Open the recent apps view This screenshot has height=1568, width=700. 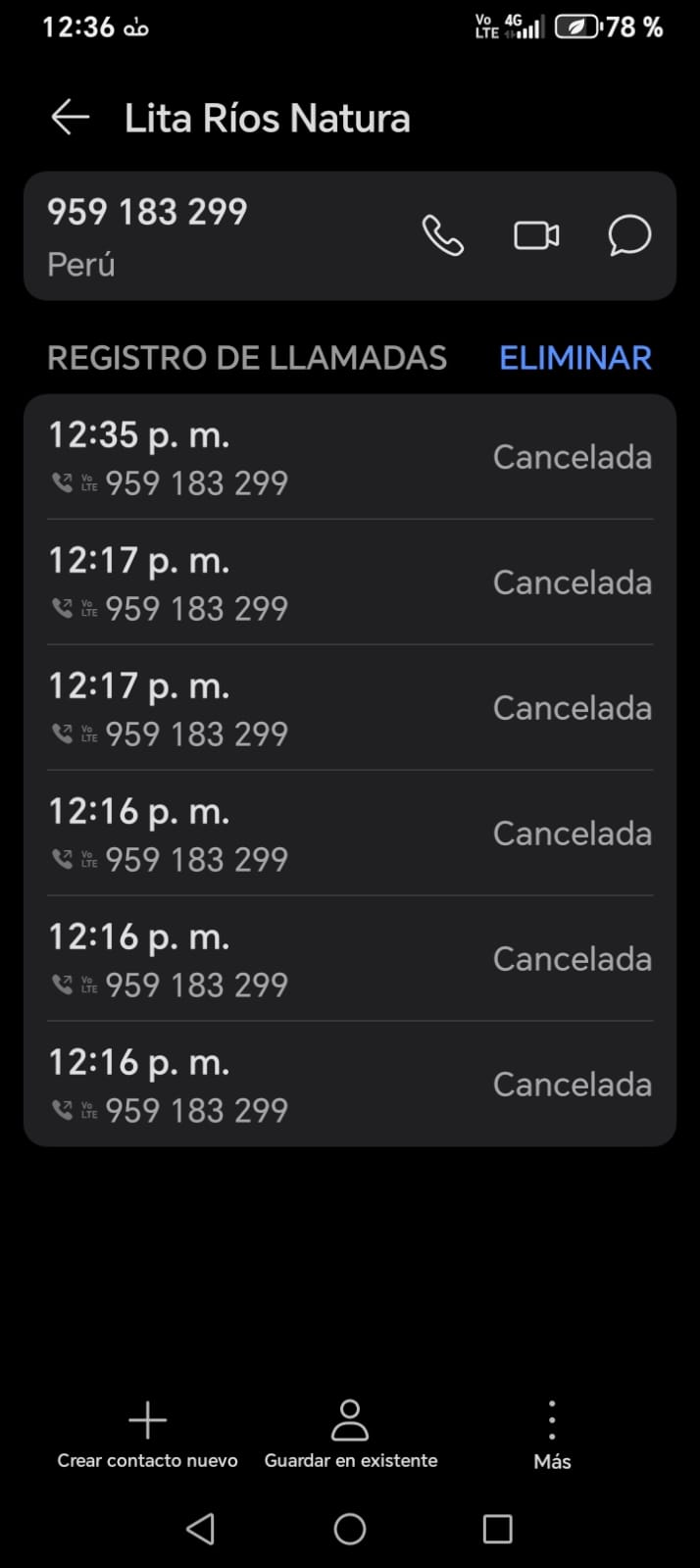click(x=497, y=1529)
